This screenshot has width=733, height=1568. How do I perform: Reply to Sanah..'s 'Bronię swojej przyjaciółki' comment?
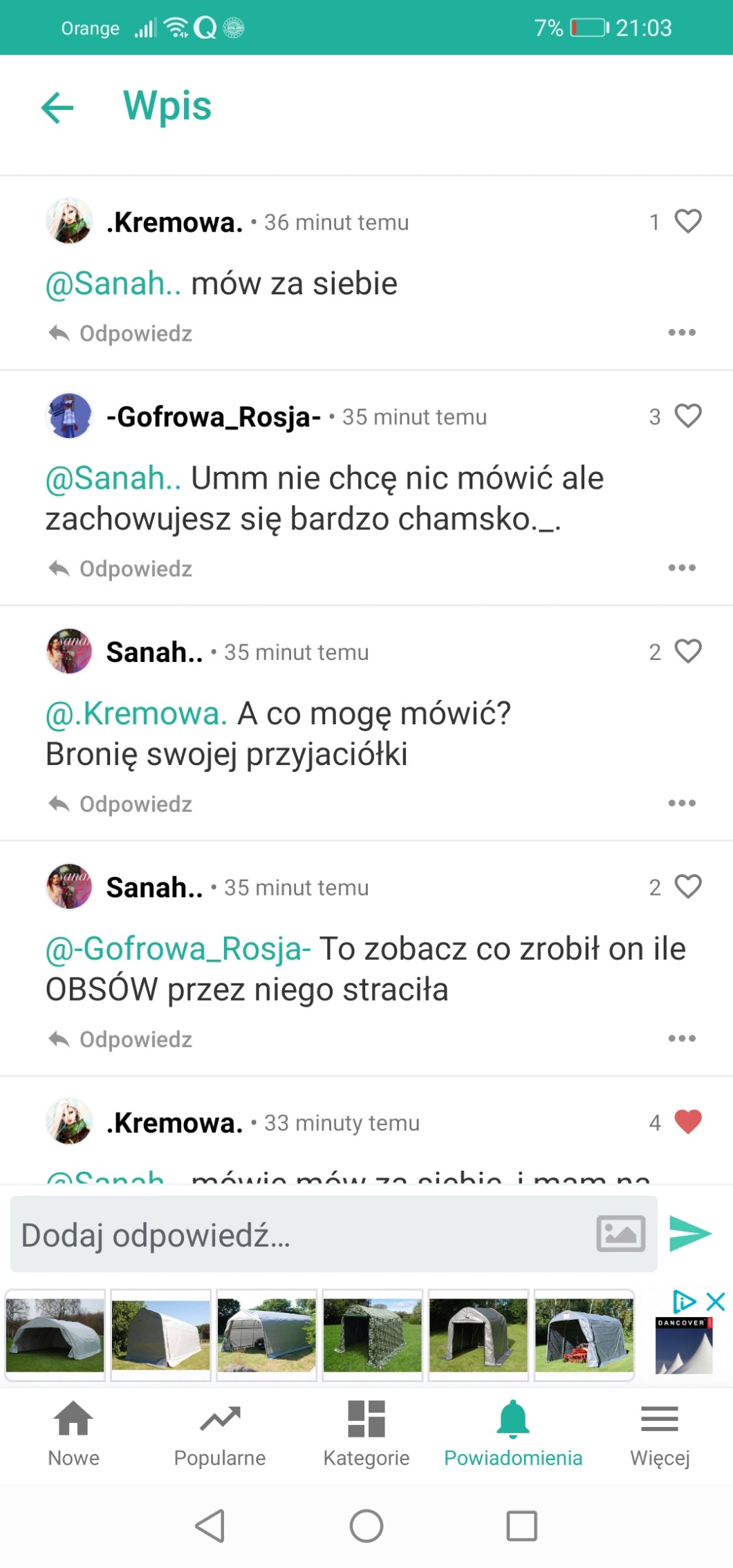[x=122, y=804]
